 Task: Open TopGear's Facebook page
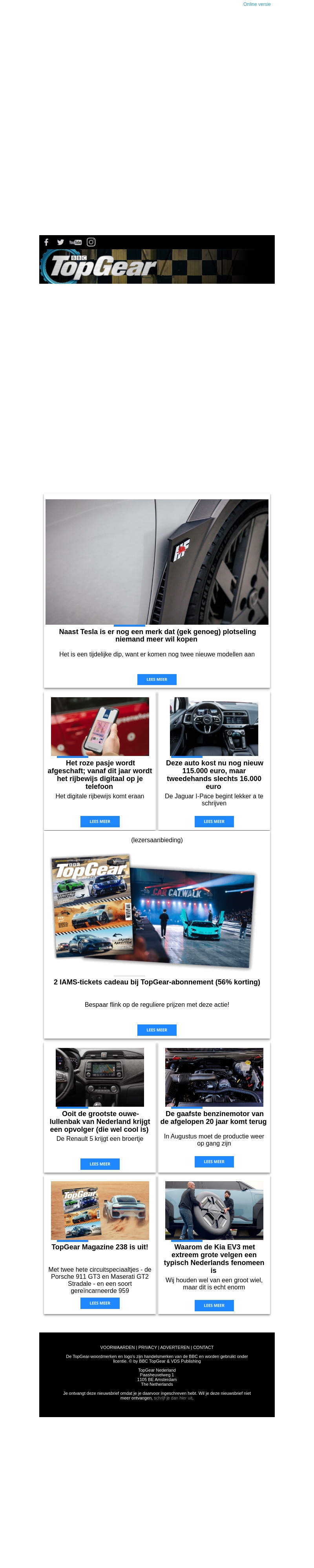click(46, 242)
